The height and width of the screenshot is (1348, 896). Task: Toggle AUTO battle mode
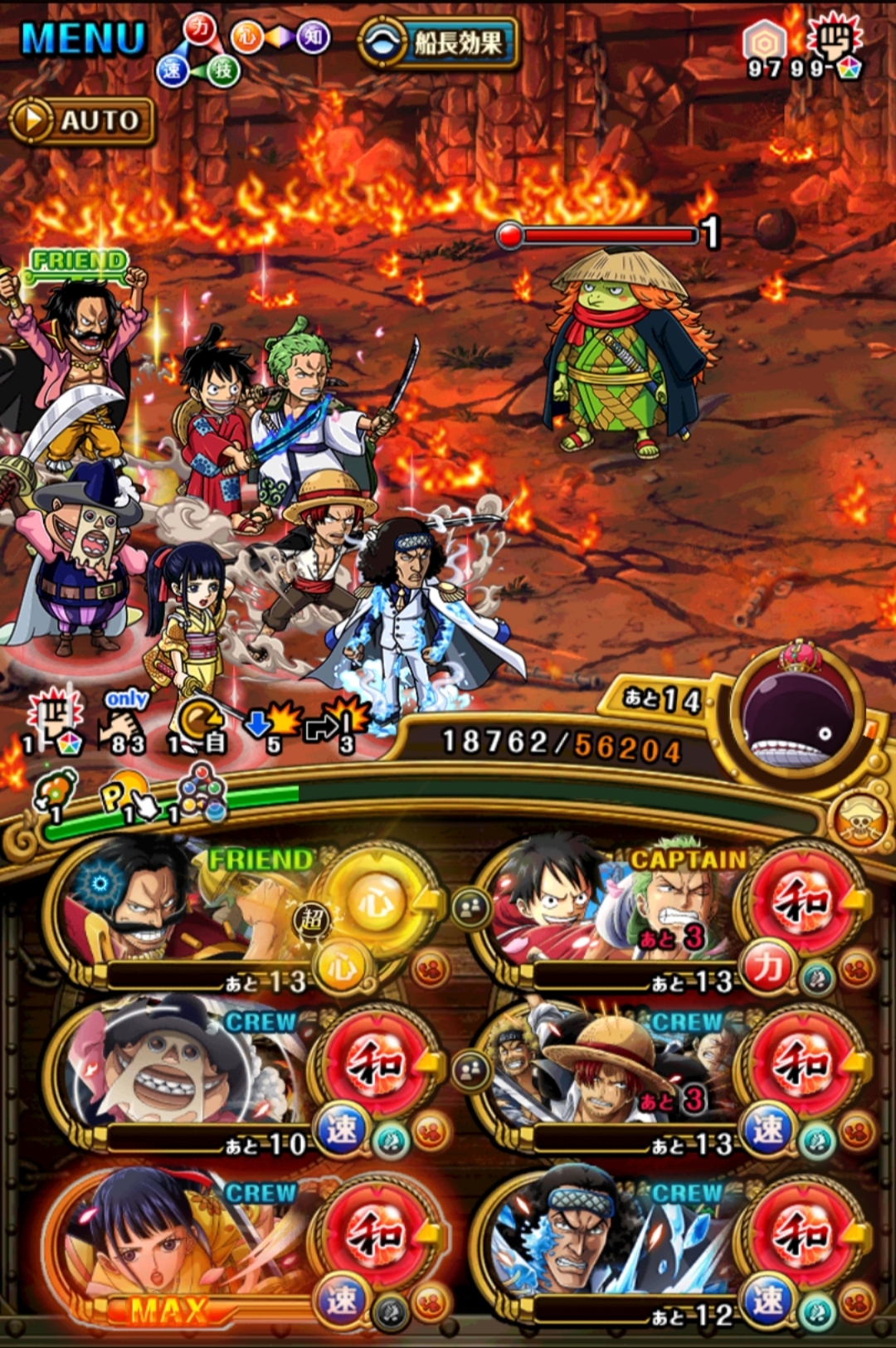point(83,121)
